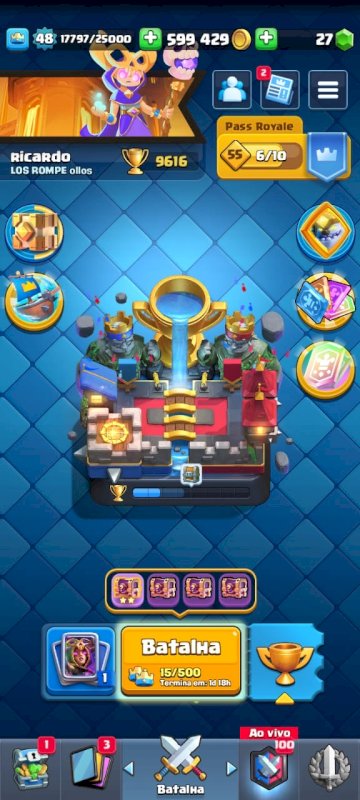
Task: Start a match with the Batalha button
Action: (x=181, y=660)
